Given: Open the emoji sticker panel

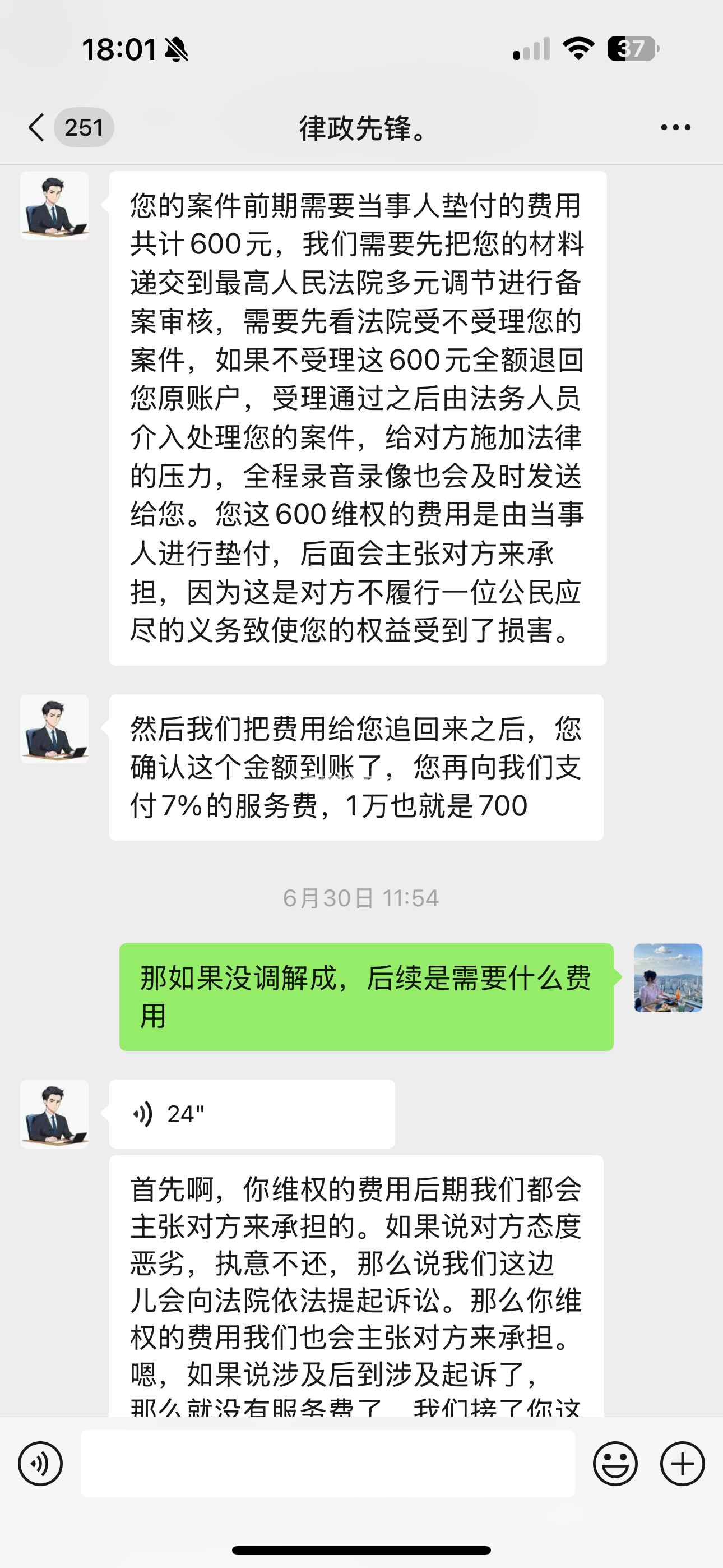Looking at the screenshot, I should [615, 1463].
